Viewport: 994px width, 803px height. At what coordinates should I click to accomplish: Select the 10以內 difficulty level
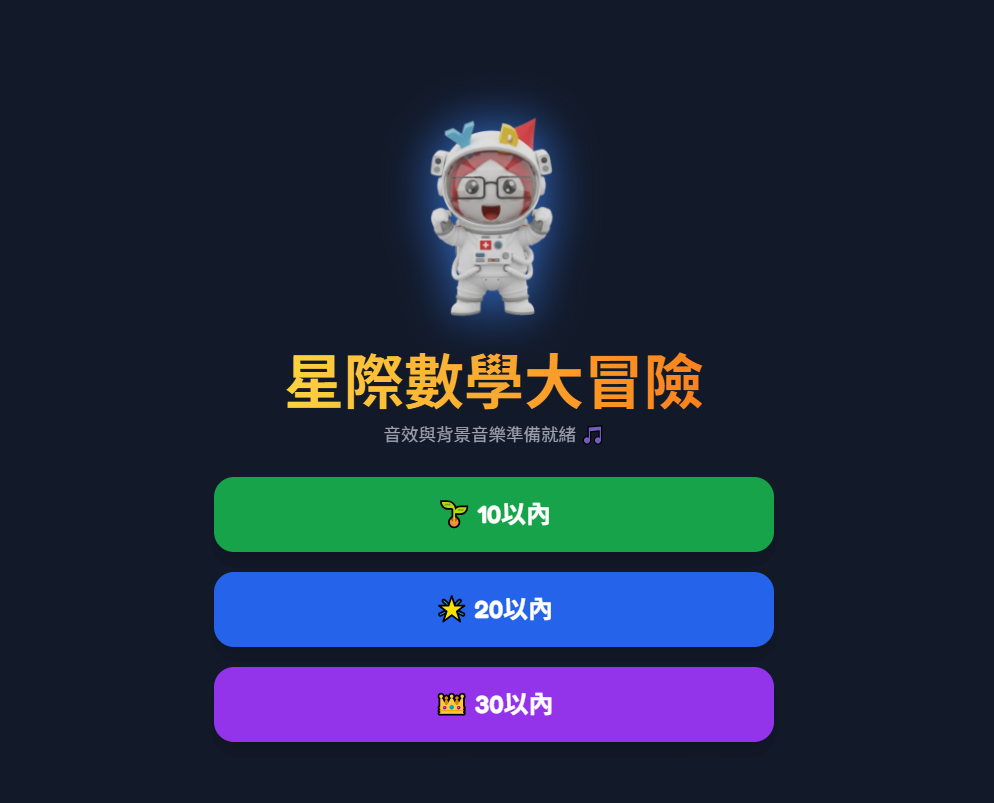tap(494, 514)
